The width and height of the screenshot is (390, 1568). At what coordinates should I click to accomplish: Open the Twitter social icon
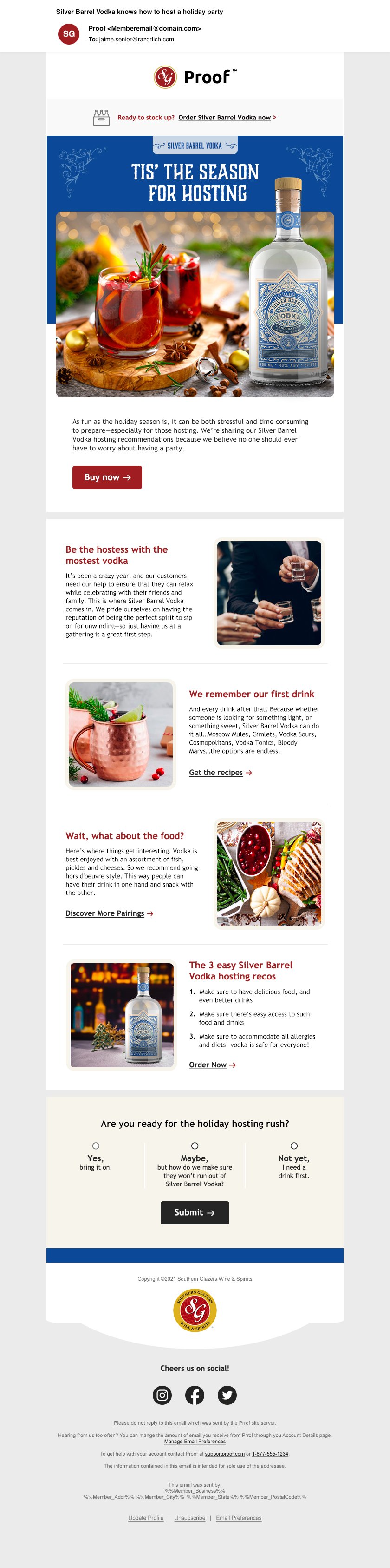coord(227,1395)
